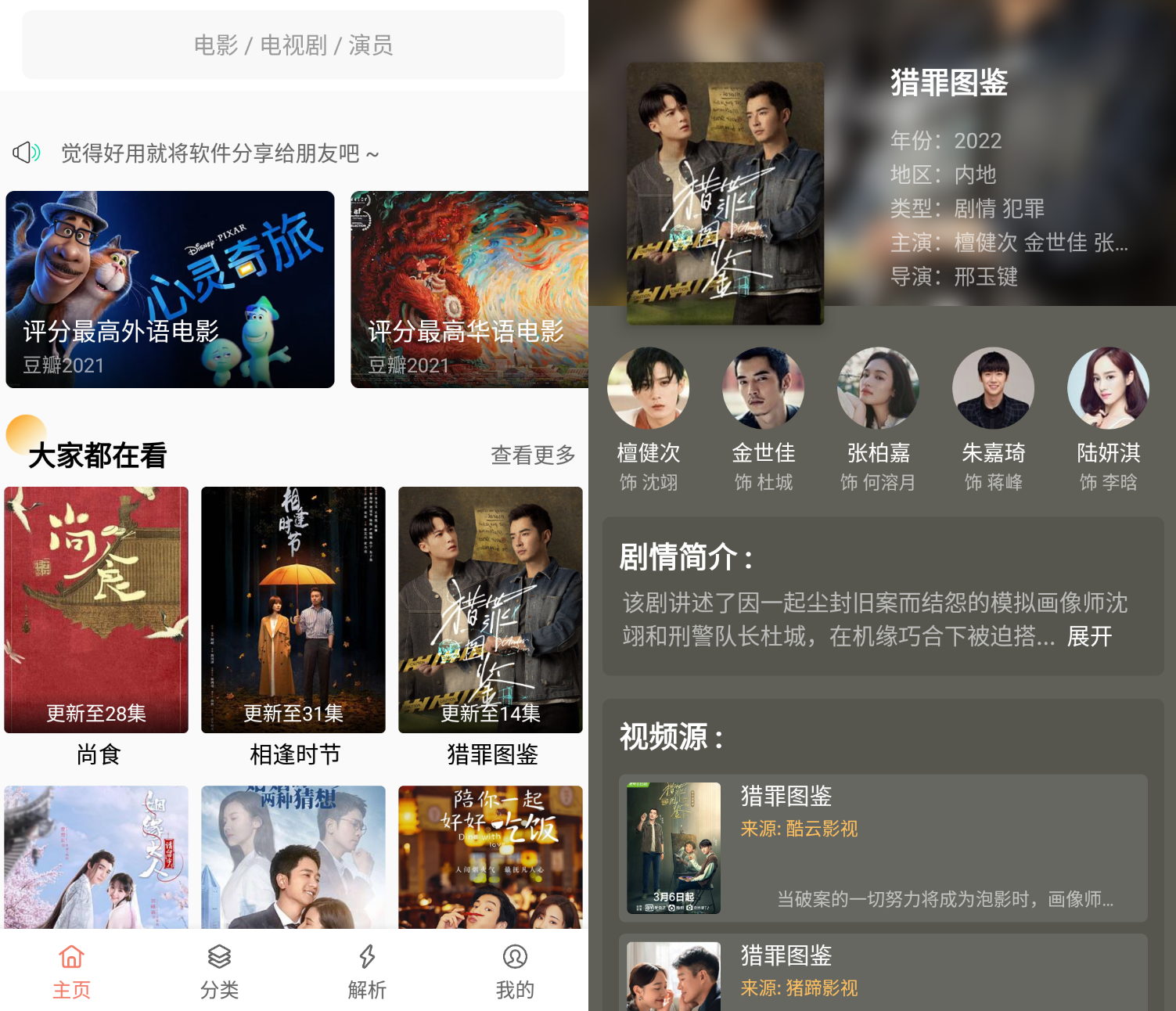Open the 评分最高华语电影 banner

469,290
